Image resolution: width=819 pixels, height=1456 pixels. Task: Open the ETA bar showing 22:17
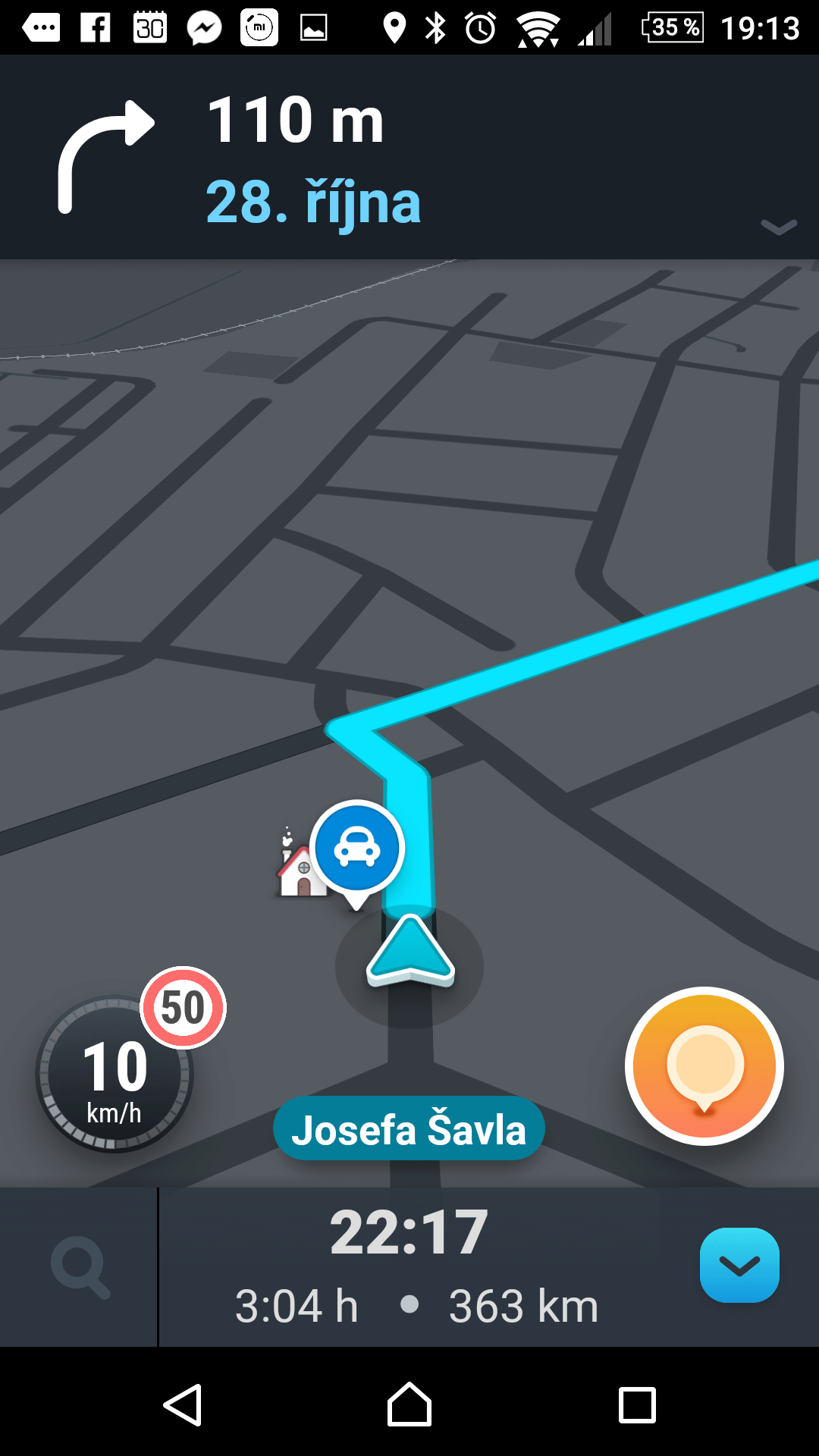(409, 1267)
